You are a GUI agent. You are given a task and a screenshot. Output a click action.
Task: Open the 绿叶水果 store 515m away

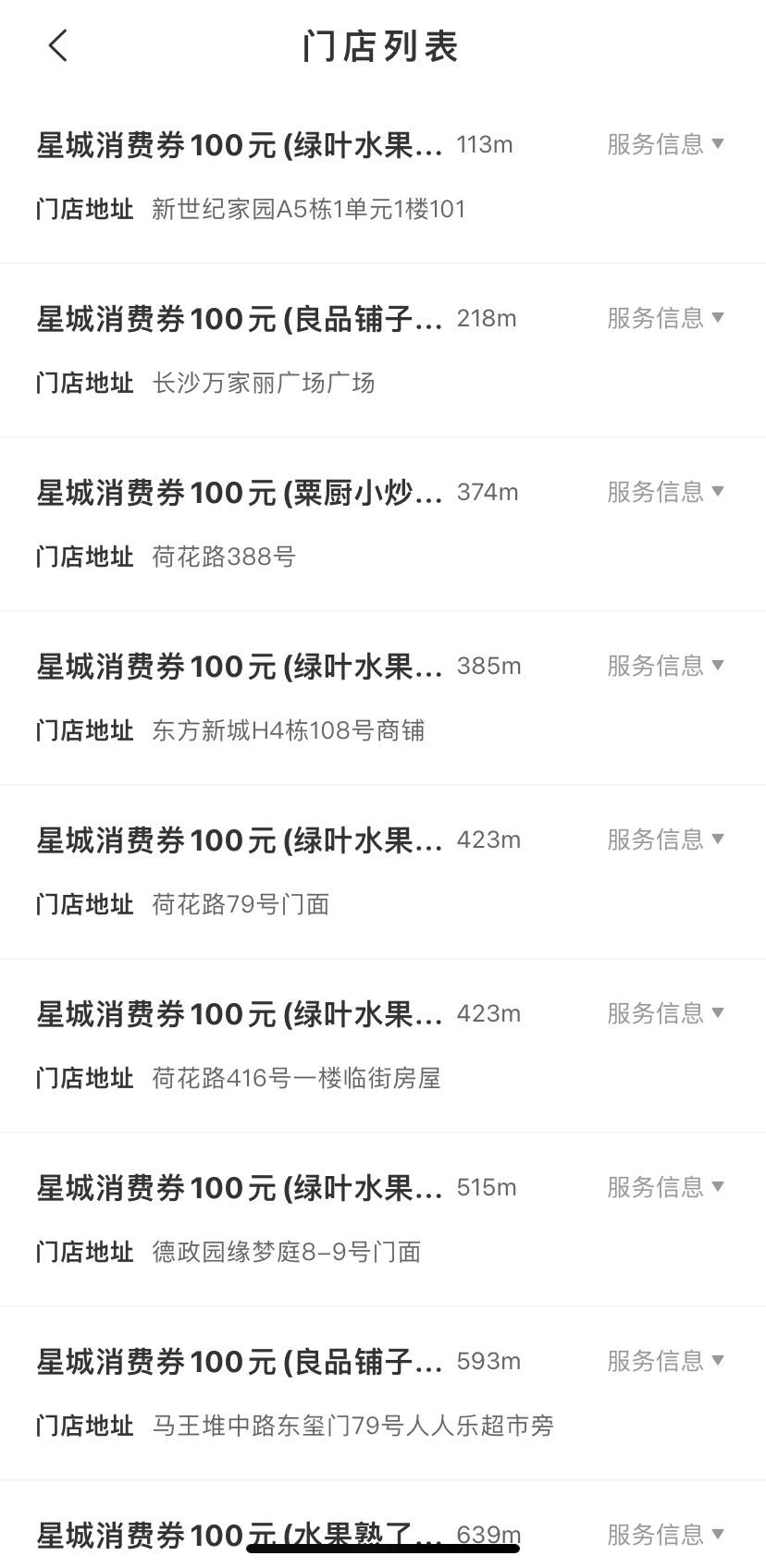[240, 1188]
